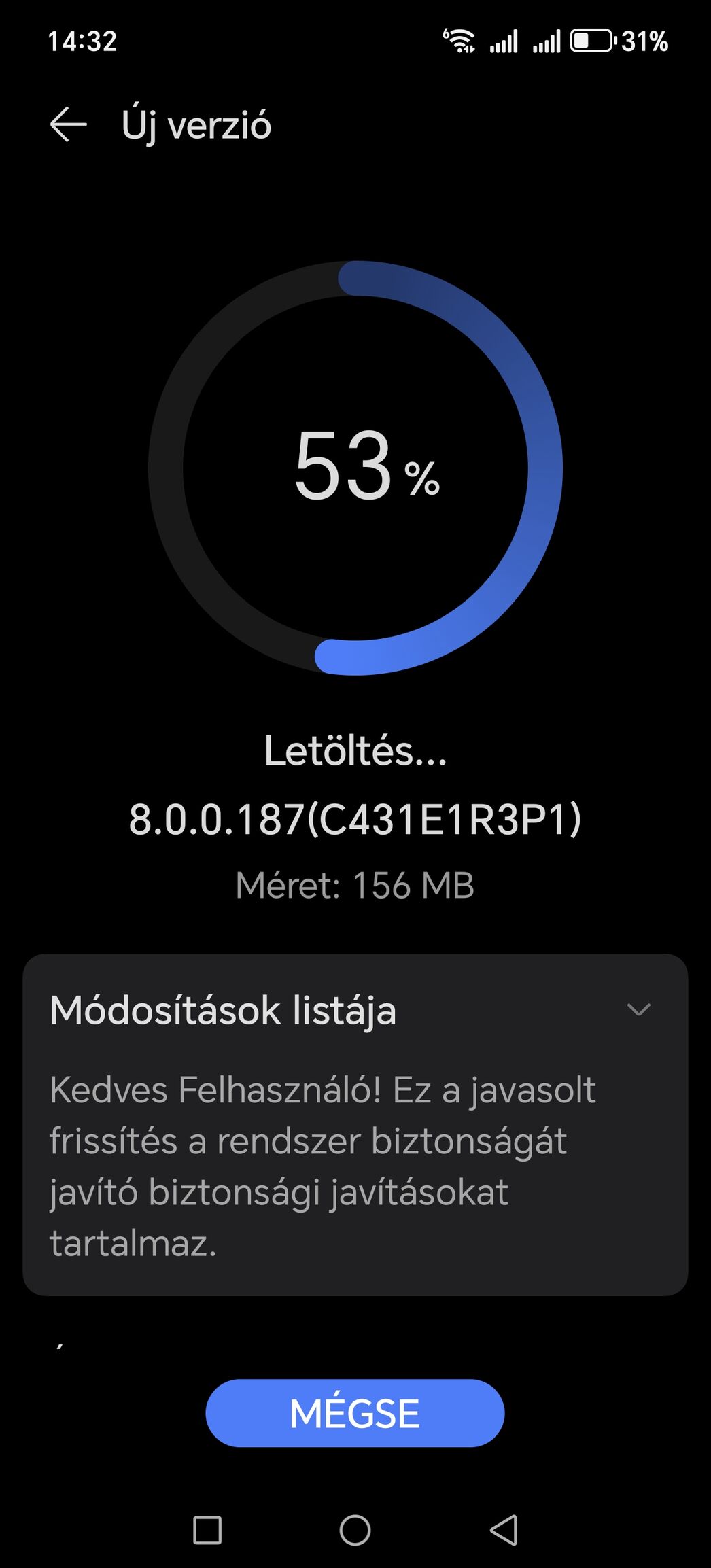Expand the Módosítások listája changelog
Viewport: 711px width, 1568px height.
pos(638,1009)
